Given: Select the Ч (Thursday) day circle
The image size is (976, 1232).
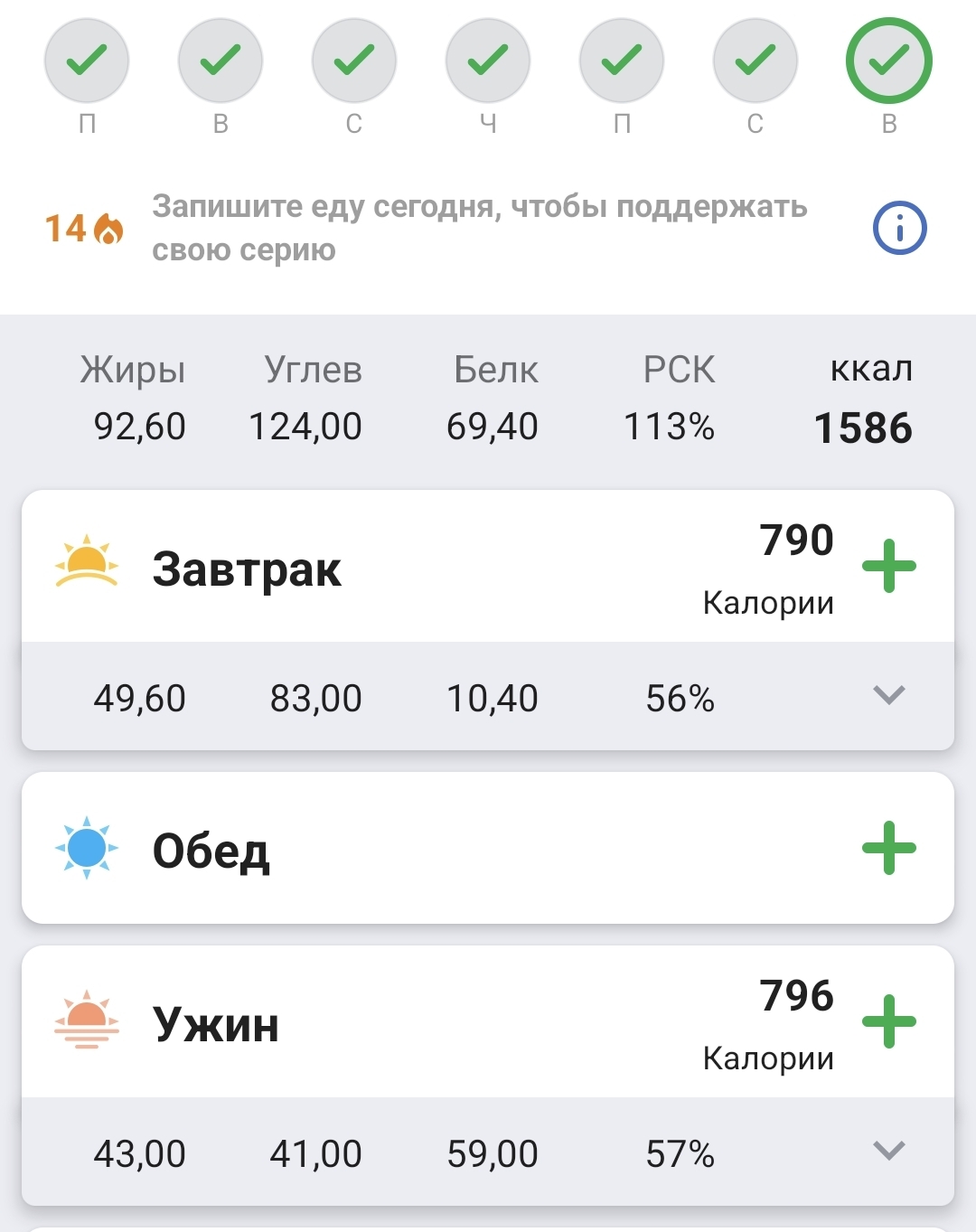Looking at the screenshot, I should pyautogui.click(x=488, y=61).
